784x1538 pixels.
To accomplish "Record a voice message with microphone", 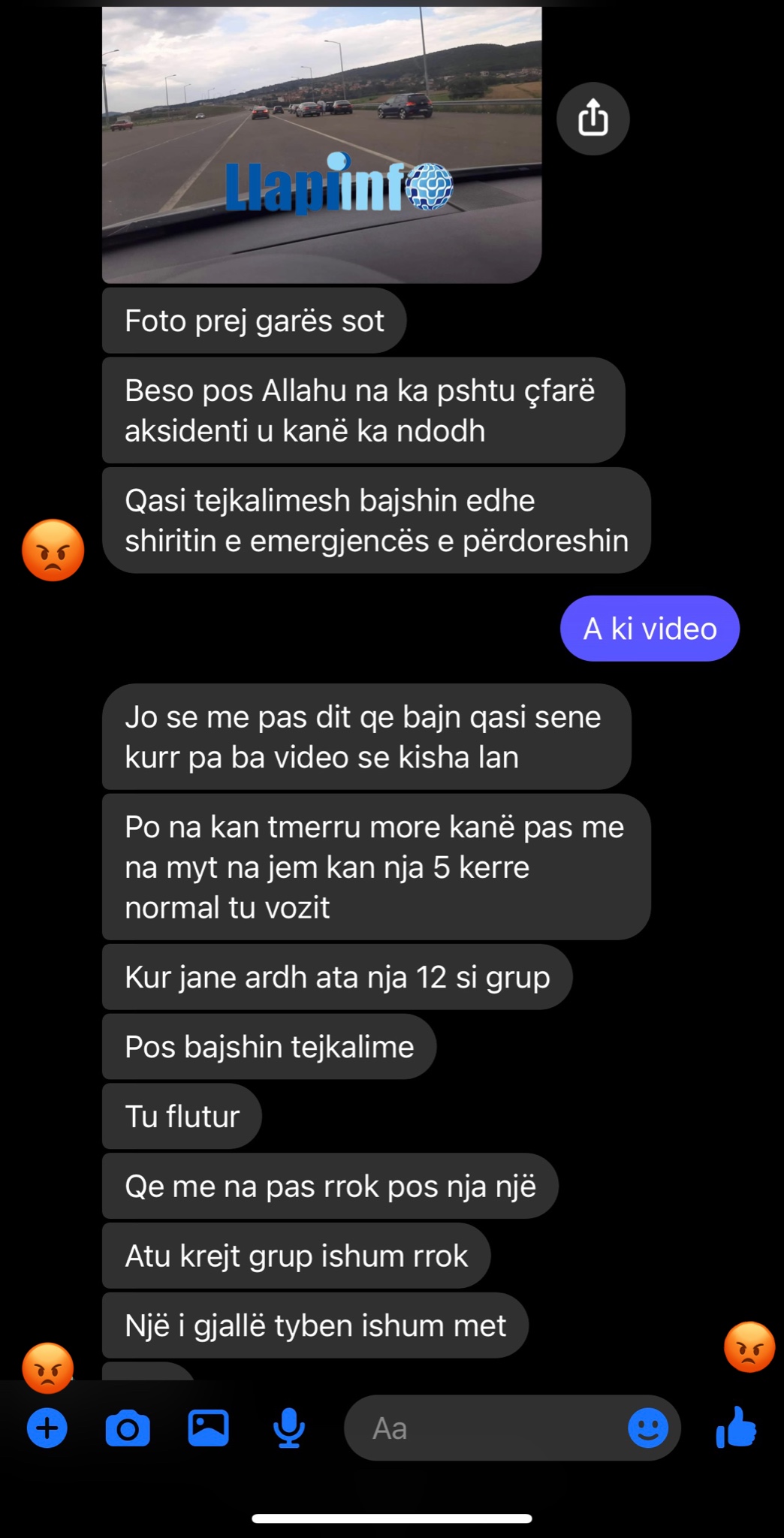I will click(x=288, y=1428).
